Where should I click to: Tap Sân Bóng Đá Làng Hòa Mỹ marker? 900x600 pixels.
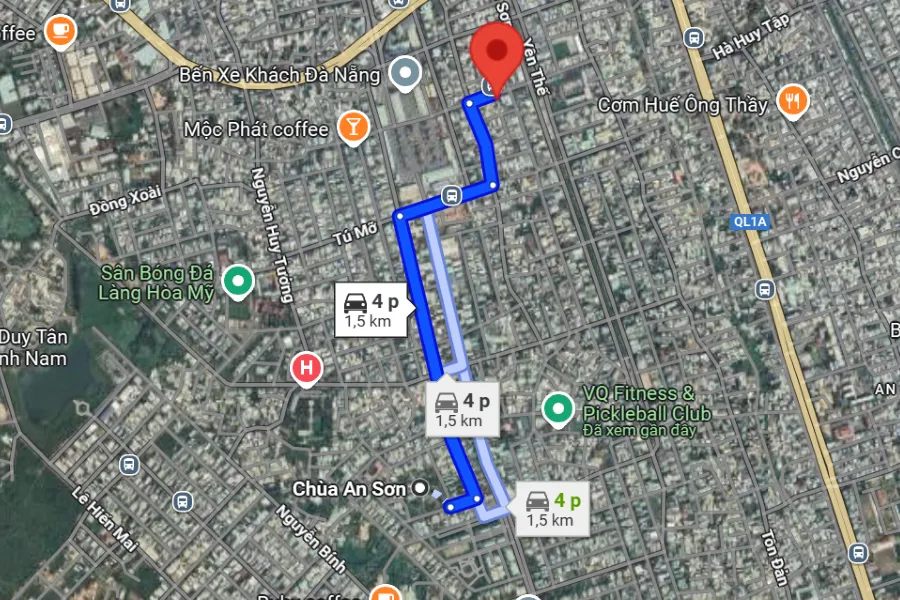237,281
